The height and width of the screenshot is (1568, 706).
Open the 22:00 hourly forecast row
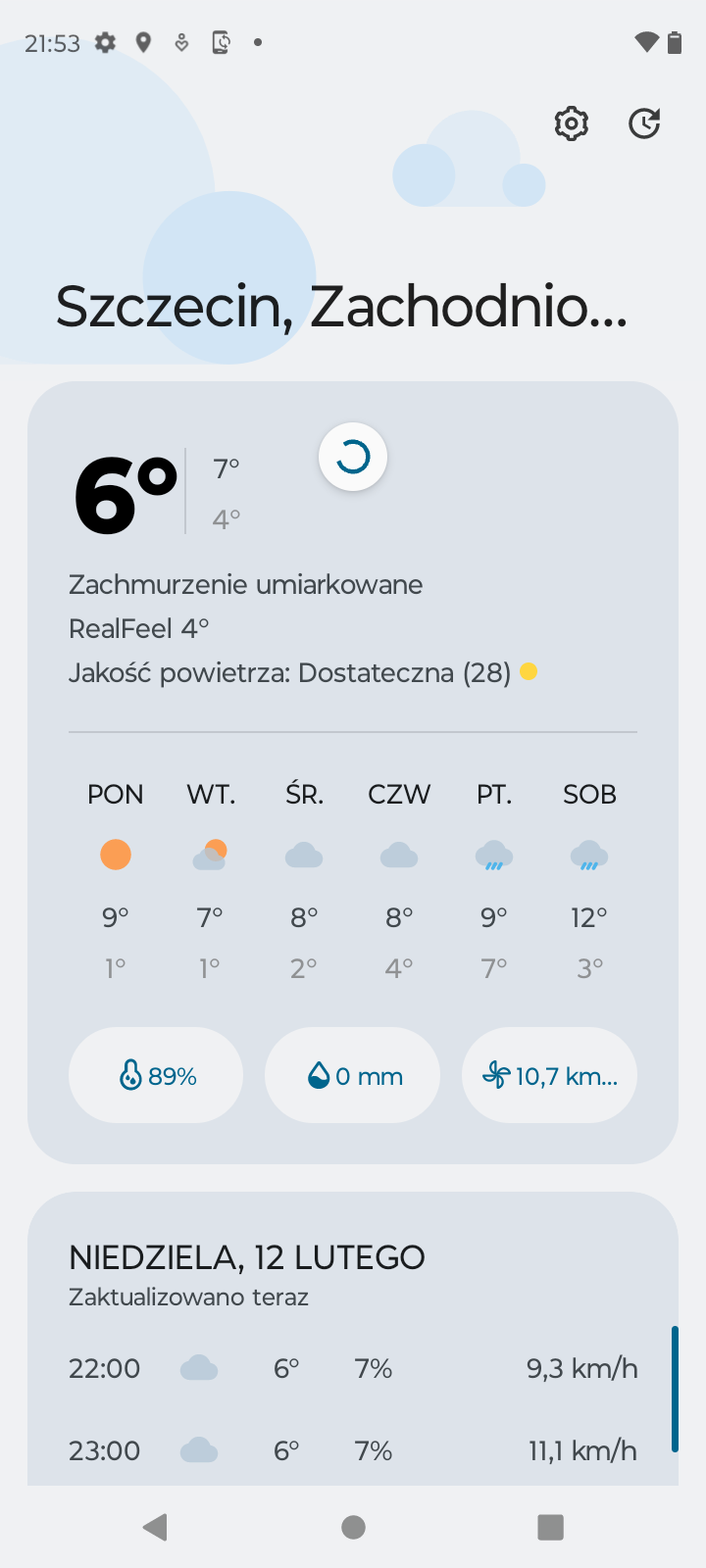[353, 1368]
